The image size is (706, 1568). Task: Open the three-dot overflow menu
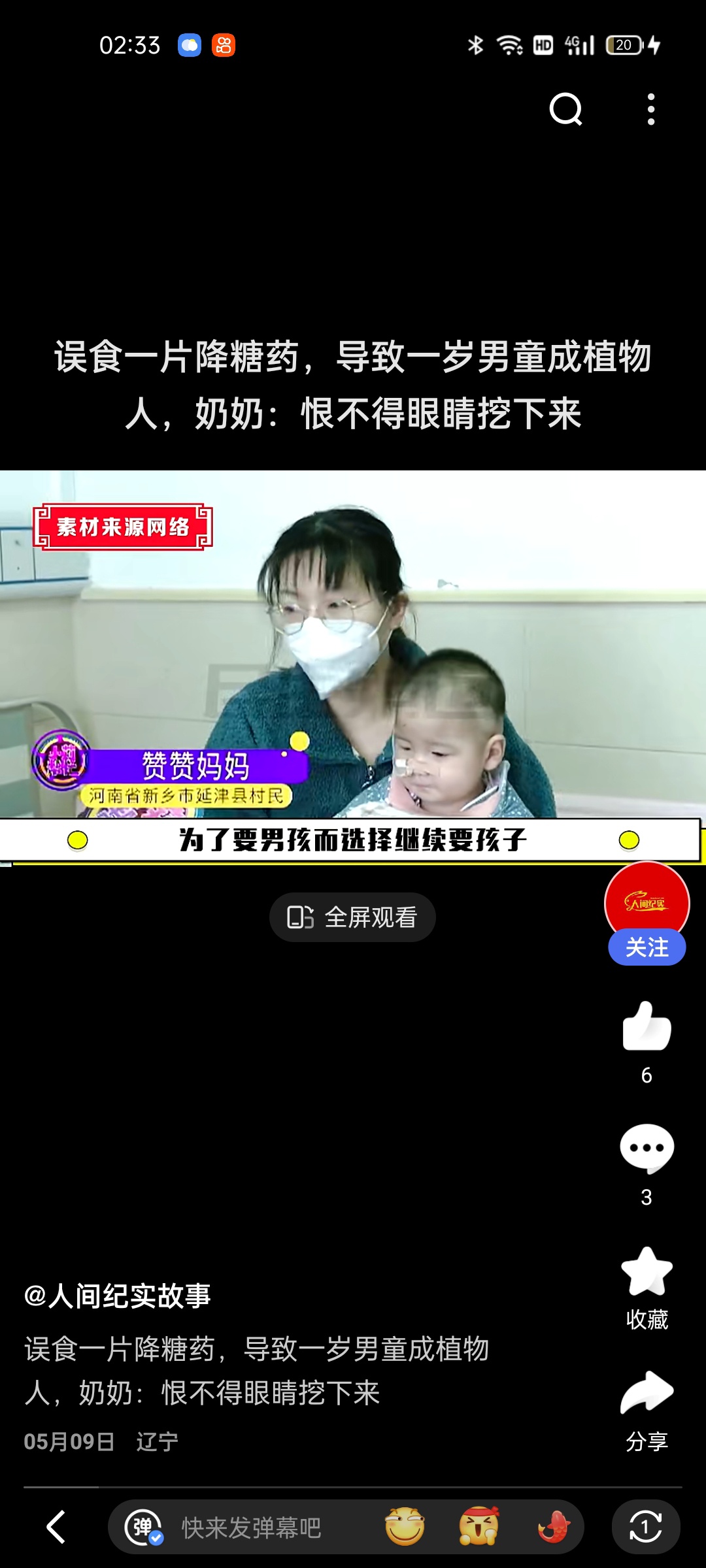click(x=650, y=109)
